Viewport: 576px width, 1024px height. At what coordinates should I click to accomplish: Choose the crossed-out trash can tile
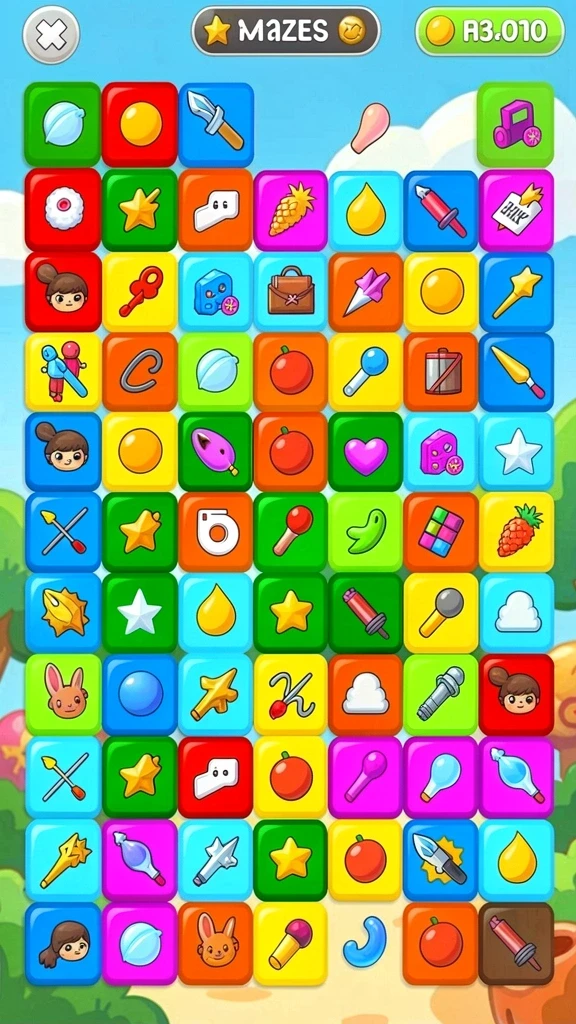click(441, 372)
